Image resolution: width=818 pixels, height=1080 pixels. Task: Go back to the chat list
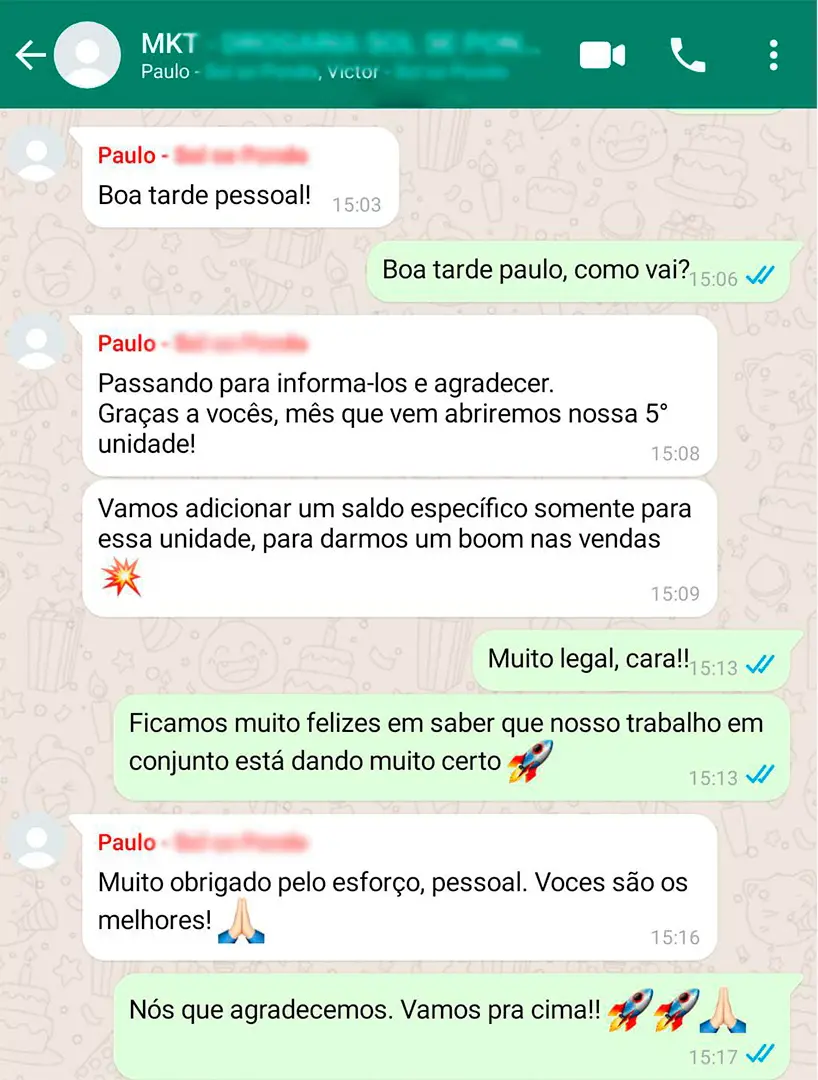pos(30,55)
